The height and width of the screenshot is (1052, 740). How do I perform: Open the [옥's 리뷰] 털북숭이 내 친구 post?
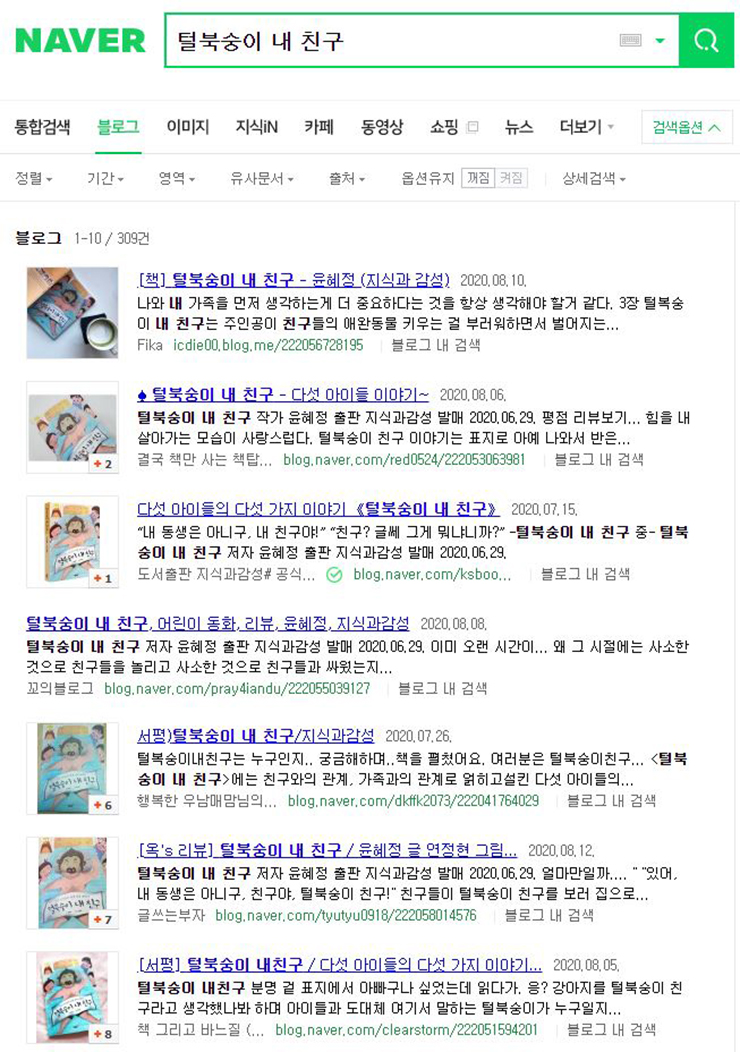coord(327,851)
